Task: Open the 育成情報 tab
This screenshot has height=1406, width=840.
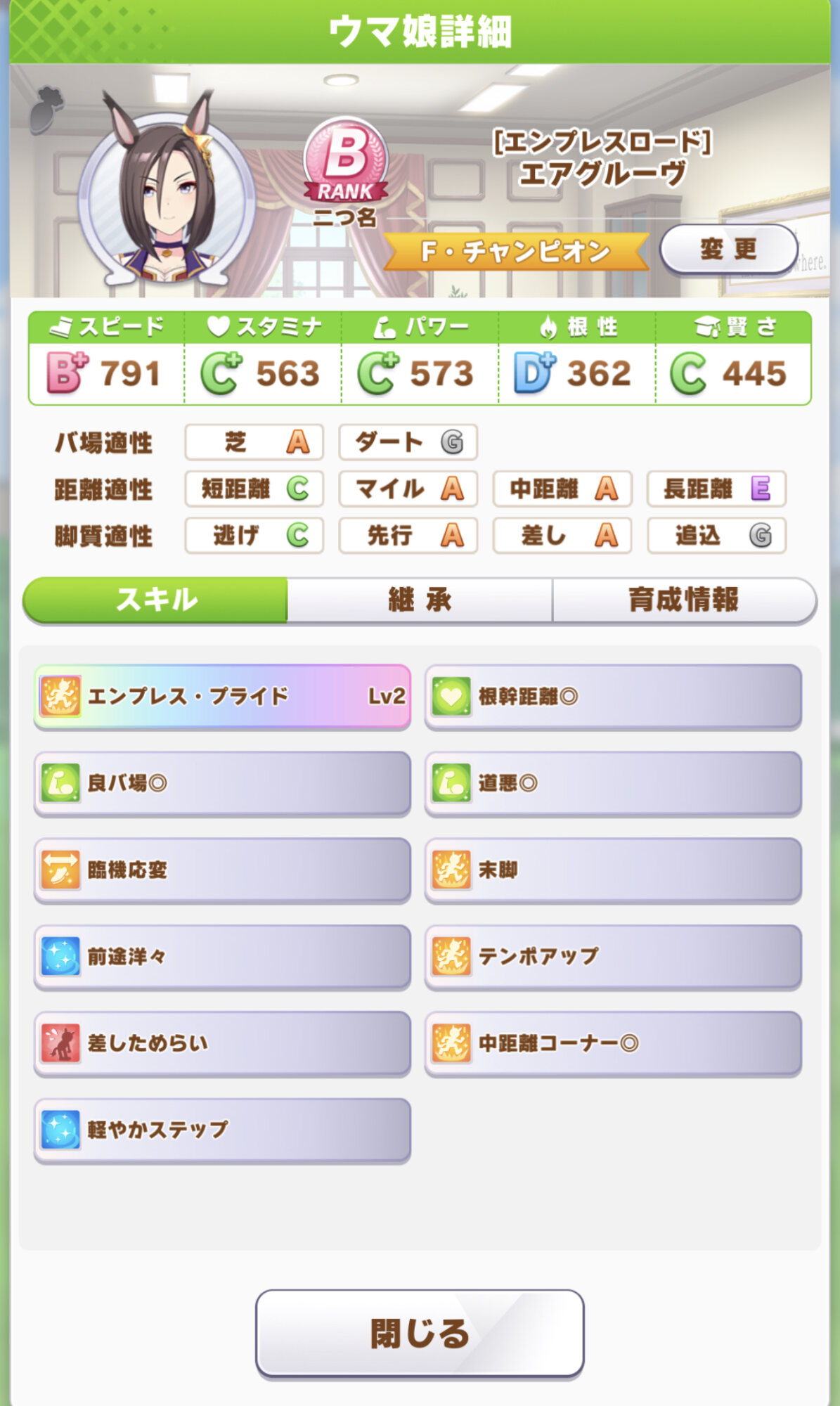Action: click(x=684, y=600)
